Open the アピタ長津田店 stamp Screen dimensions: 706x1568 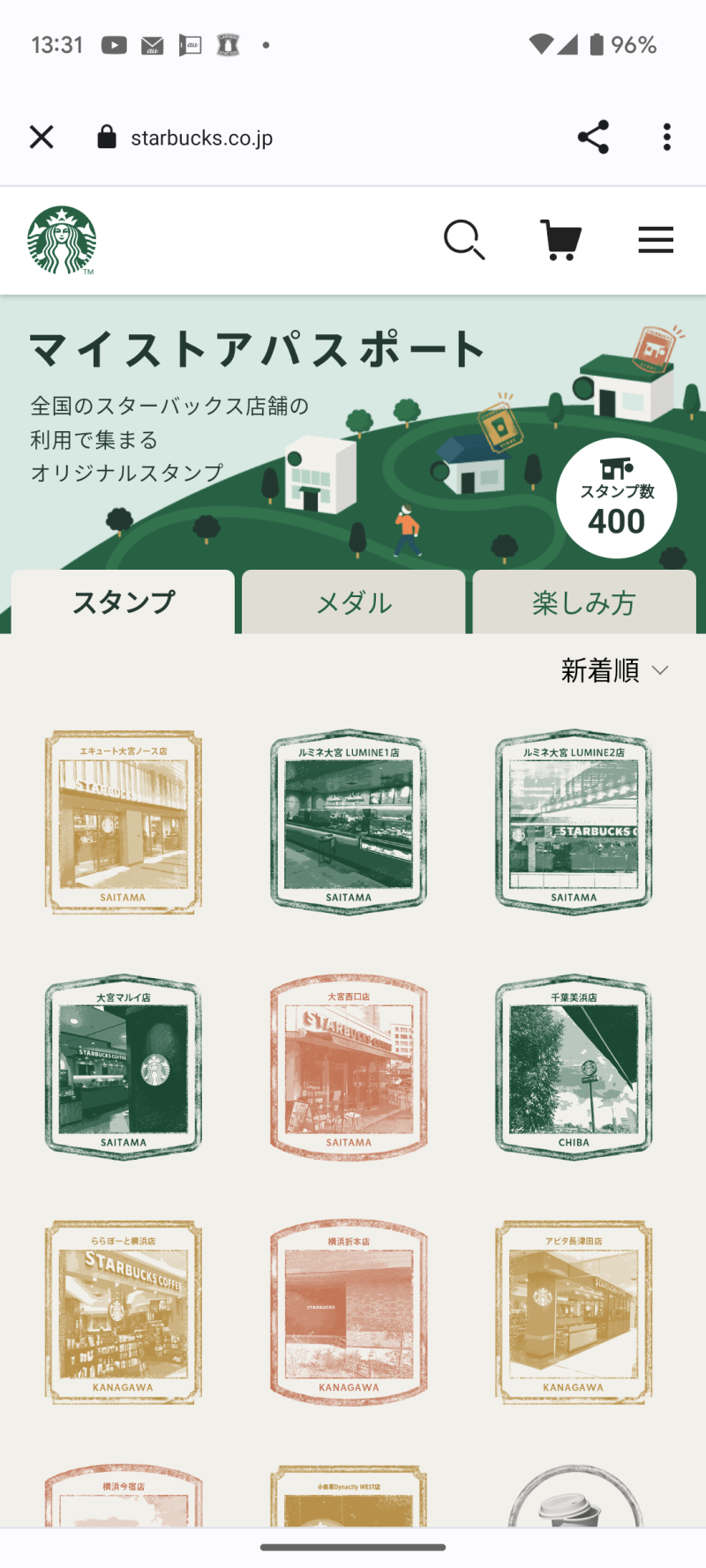(574, 1312)
